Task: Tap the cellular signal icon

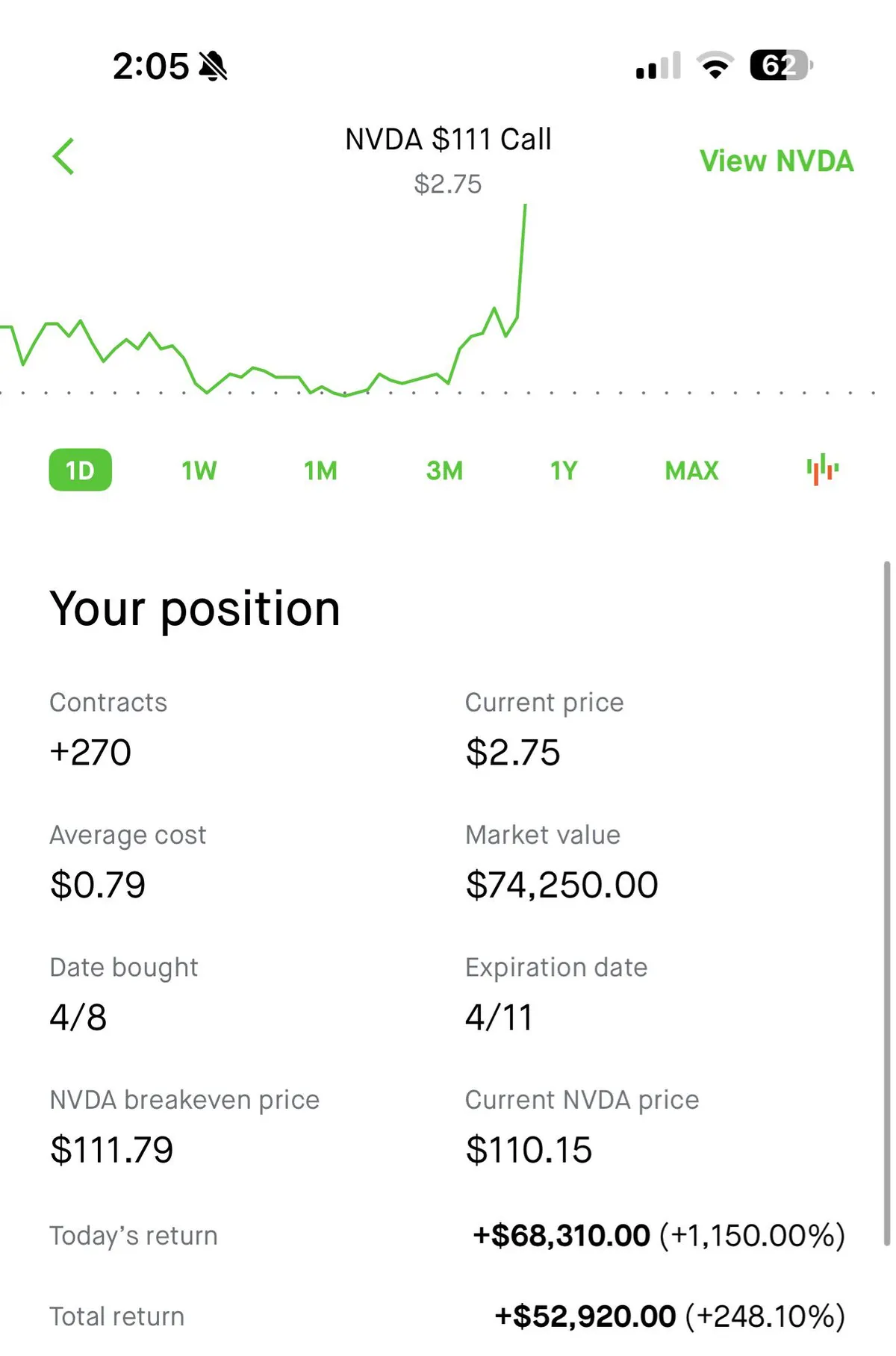Action: coord(654,67)
